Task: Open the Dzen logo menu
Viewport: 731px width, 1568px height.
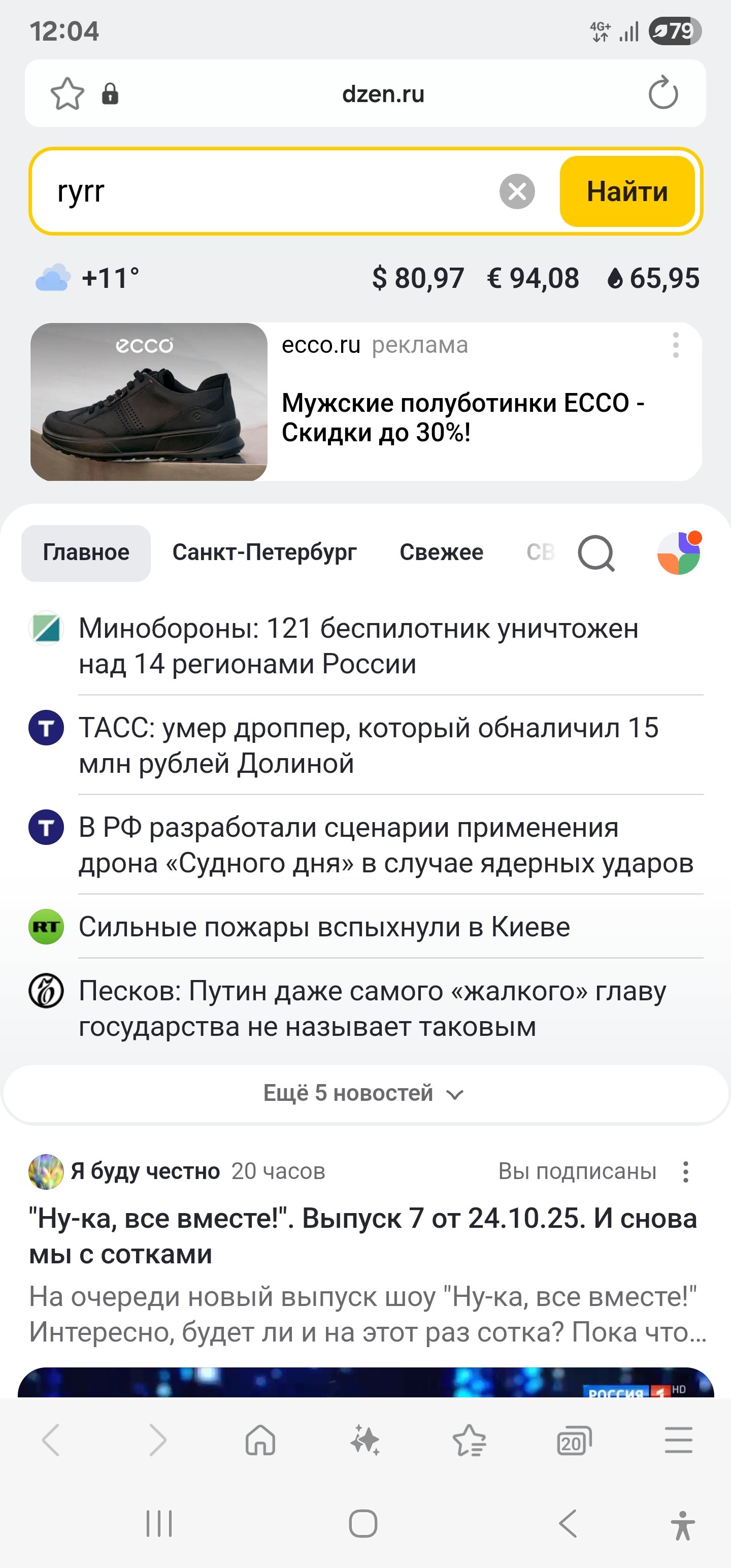Action: click(x=680, y=552)
